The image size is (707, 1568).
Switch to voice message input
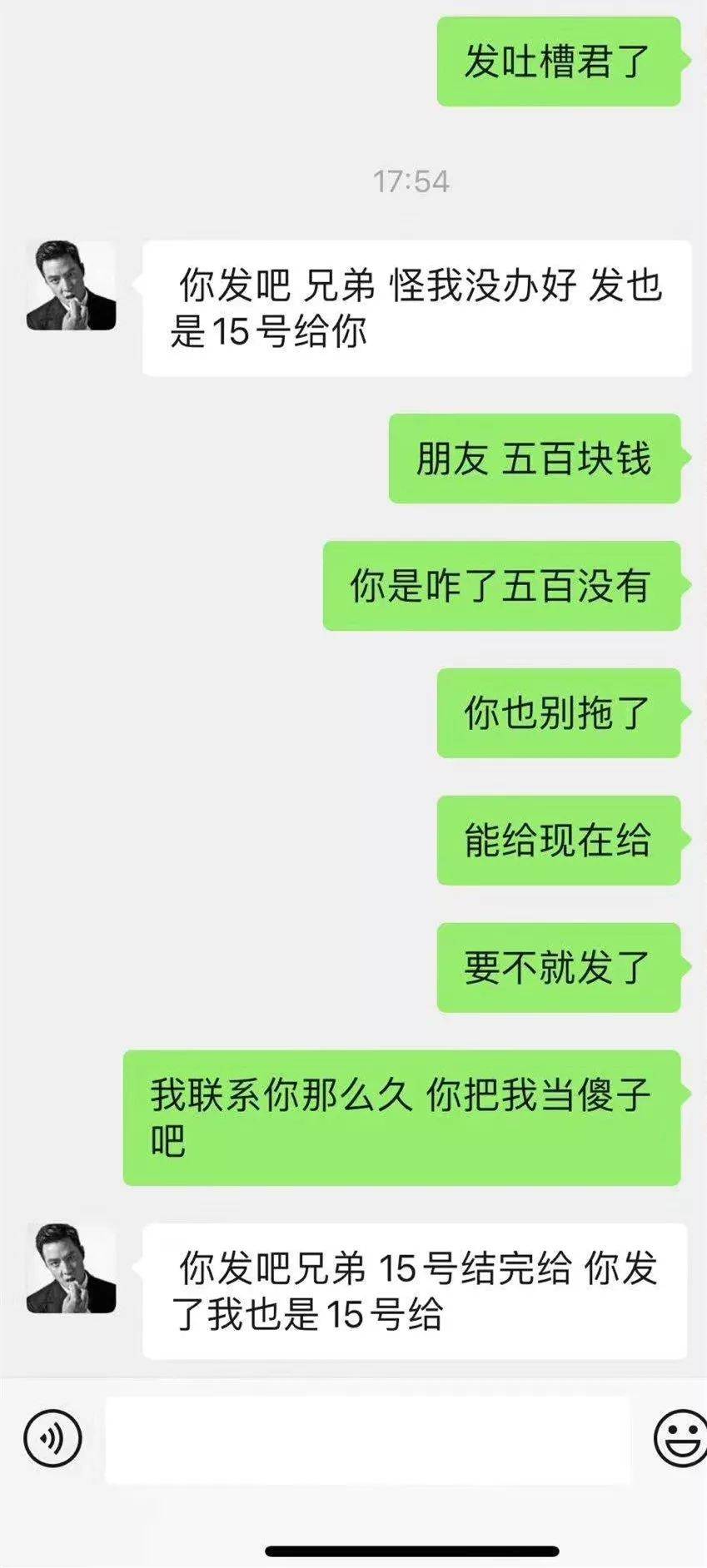pos(52,1437)
